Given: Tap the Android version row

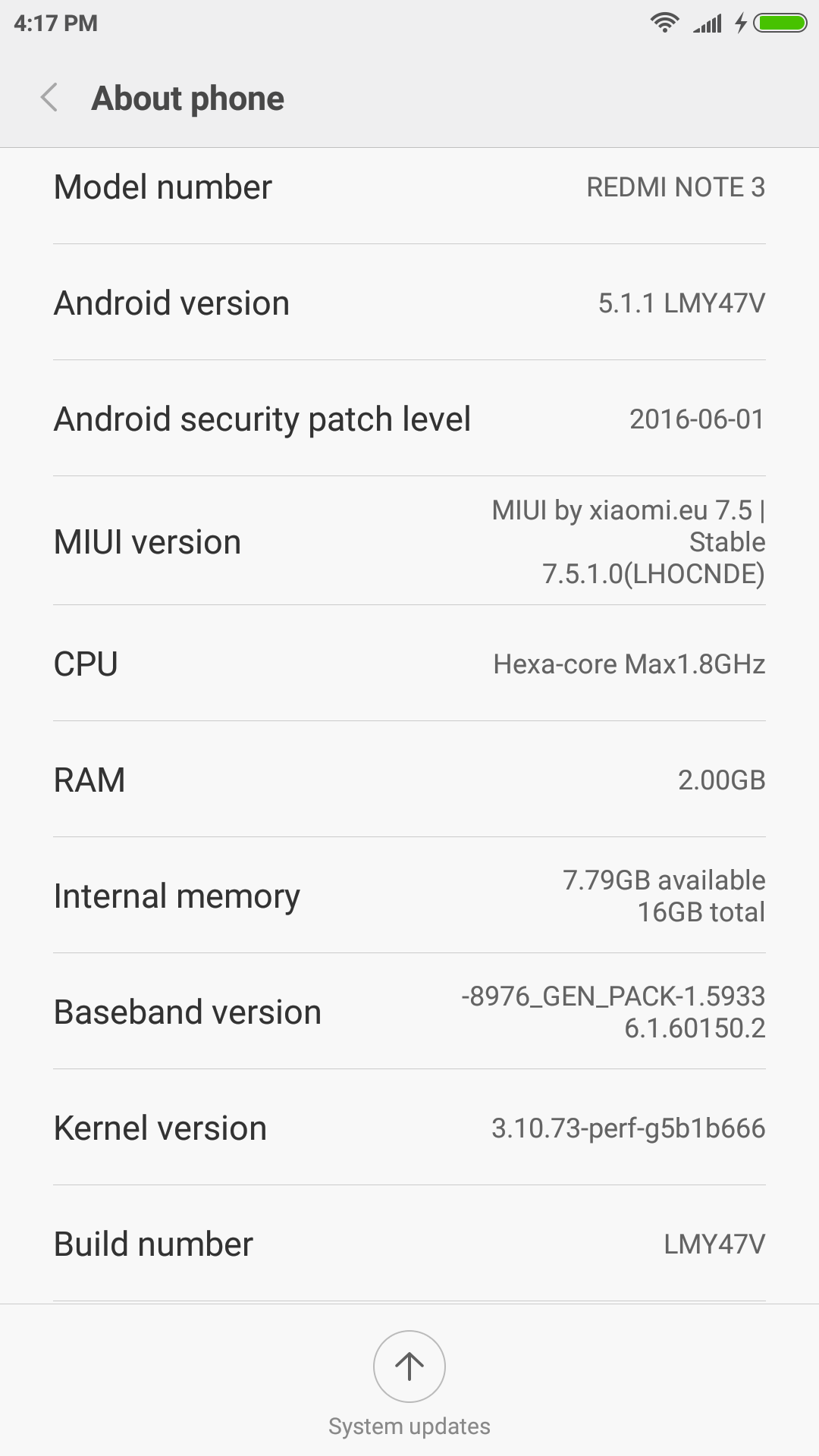Looking at the screenshot, I should pos(409,303).
